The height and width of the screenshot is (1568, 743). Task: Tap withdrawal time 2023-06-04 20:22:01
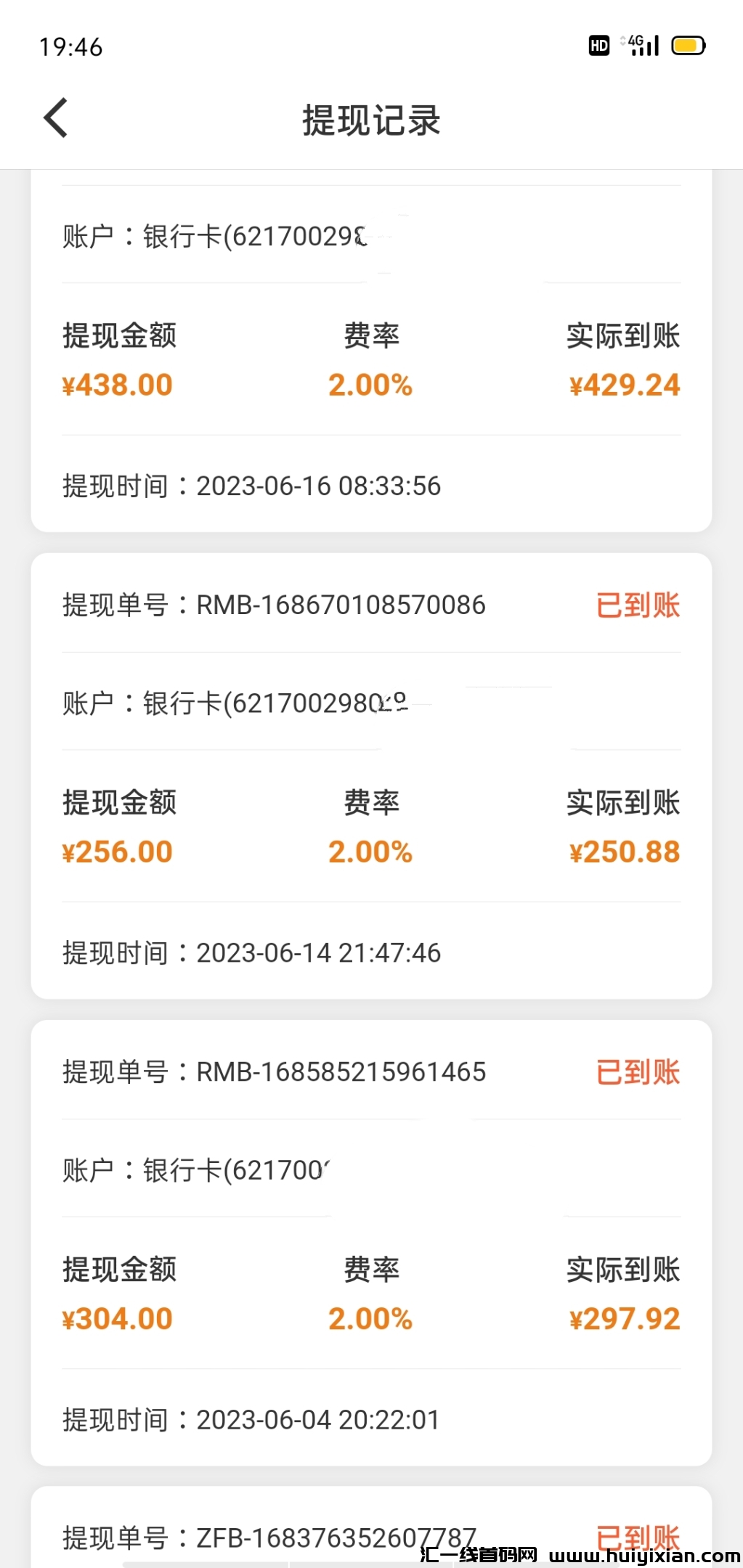point(251,1419)
